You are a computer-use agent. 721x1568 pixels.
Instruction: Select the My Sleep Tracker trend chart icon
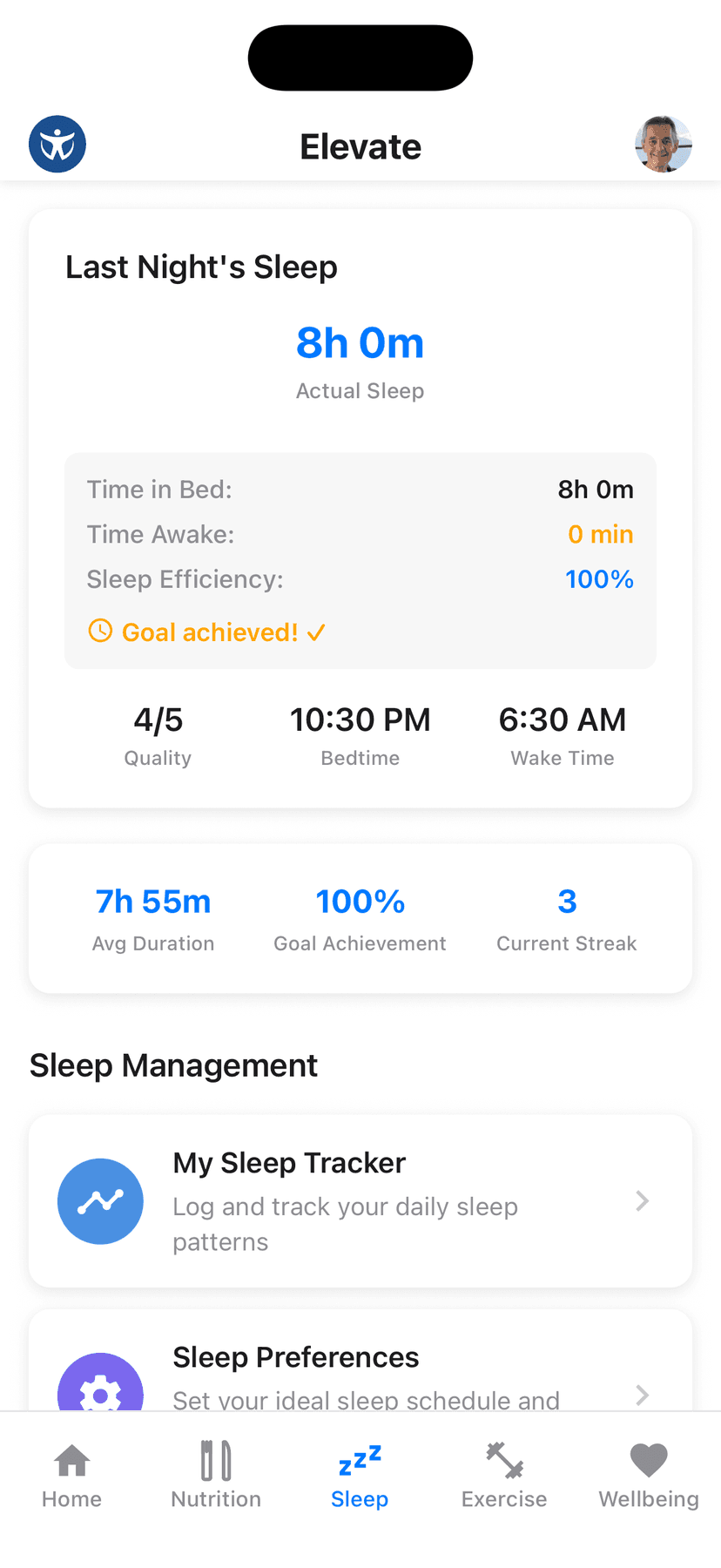coord(100,1201)
